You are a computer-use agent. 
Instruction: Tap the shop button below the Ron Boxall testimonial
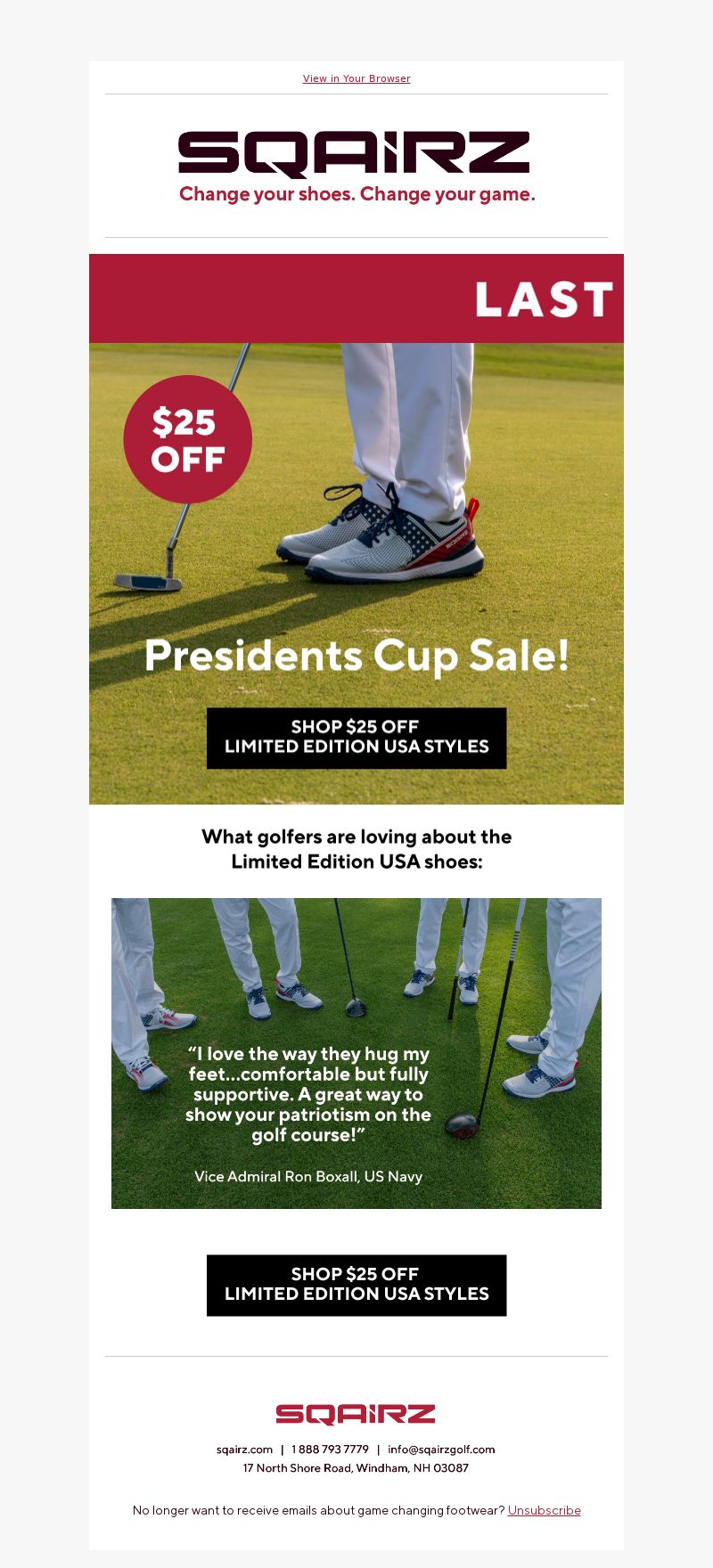pyautogui.click(x=356, y=1285)
